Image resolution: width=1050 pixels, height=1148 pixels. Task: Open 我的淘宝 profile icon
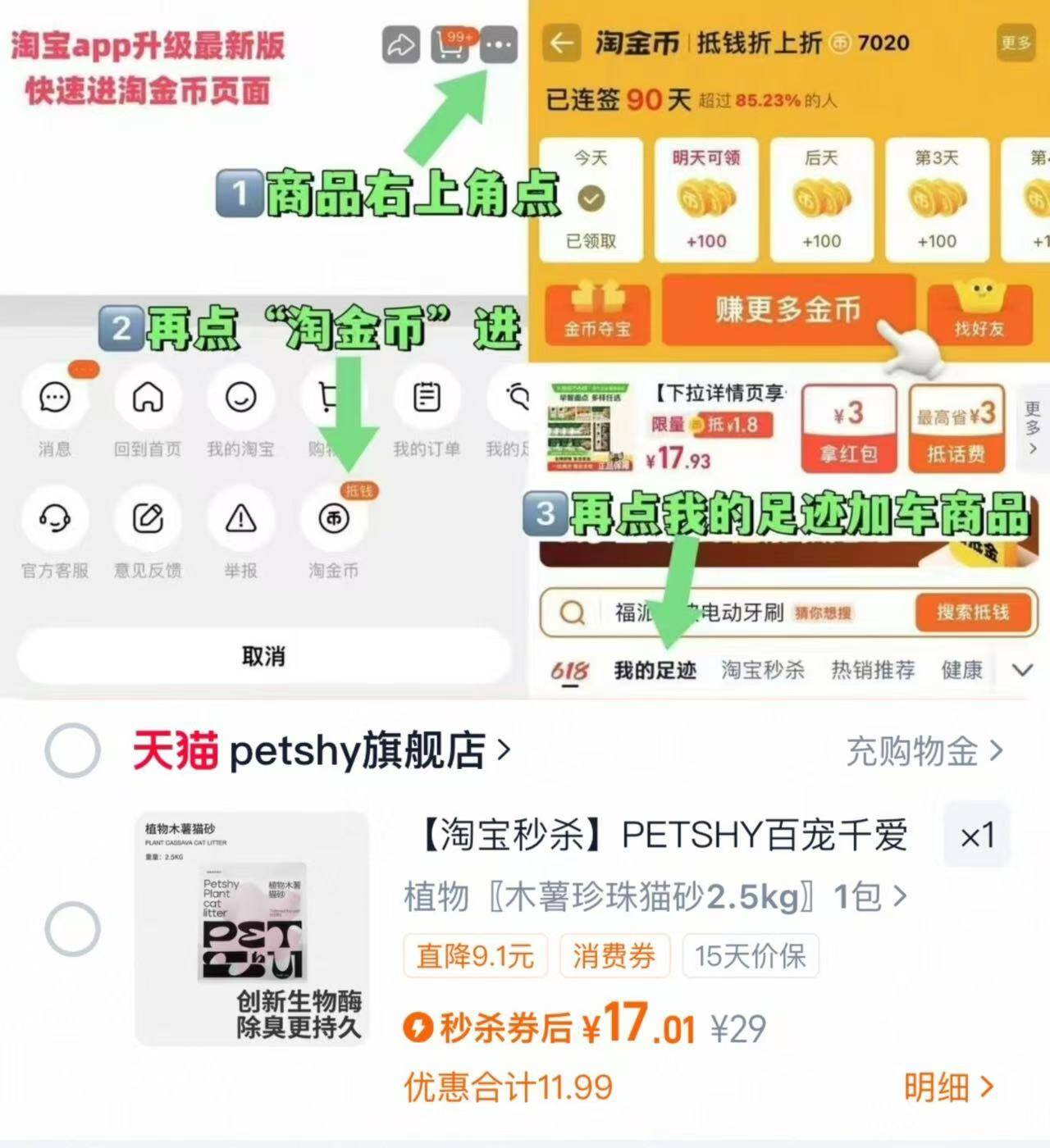(x=241, y=397)
